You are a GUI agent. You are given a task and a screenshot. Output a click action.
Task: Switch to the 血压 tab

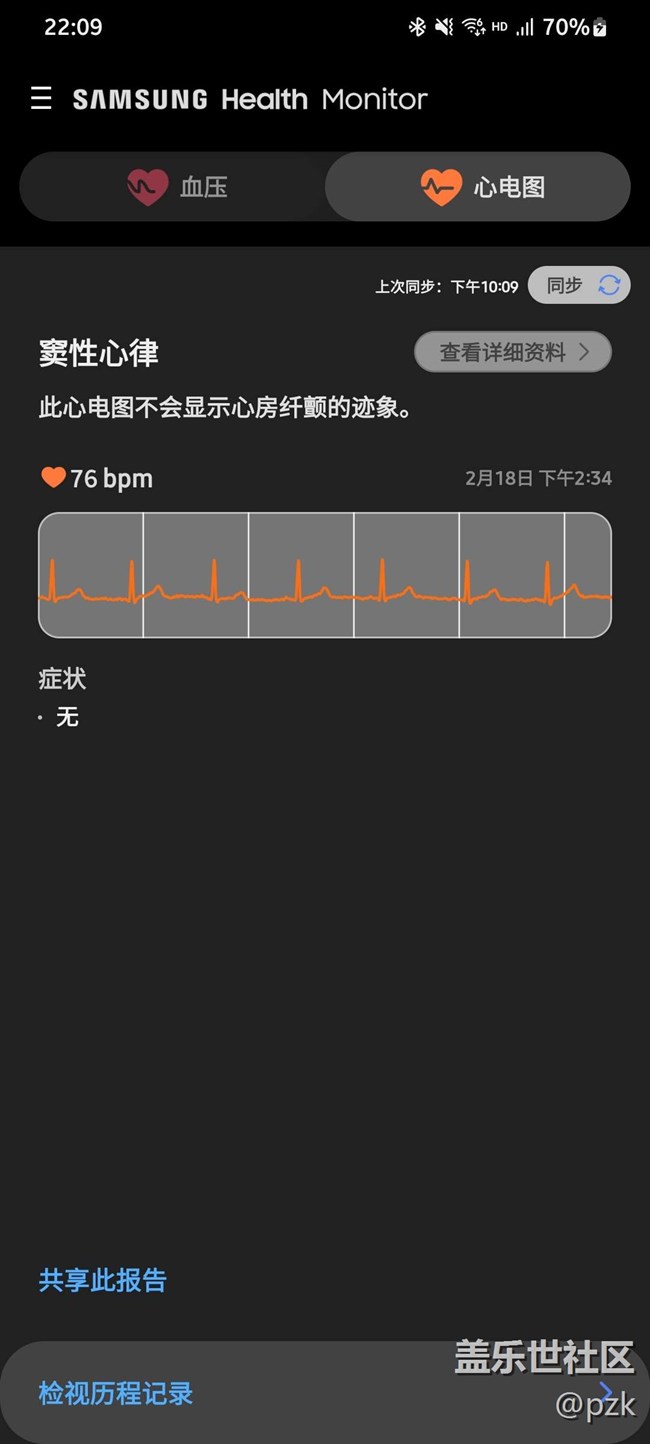(x=175, y=187)
